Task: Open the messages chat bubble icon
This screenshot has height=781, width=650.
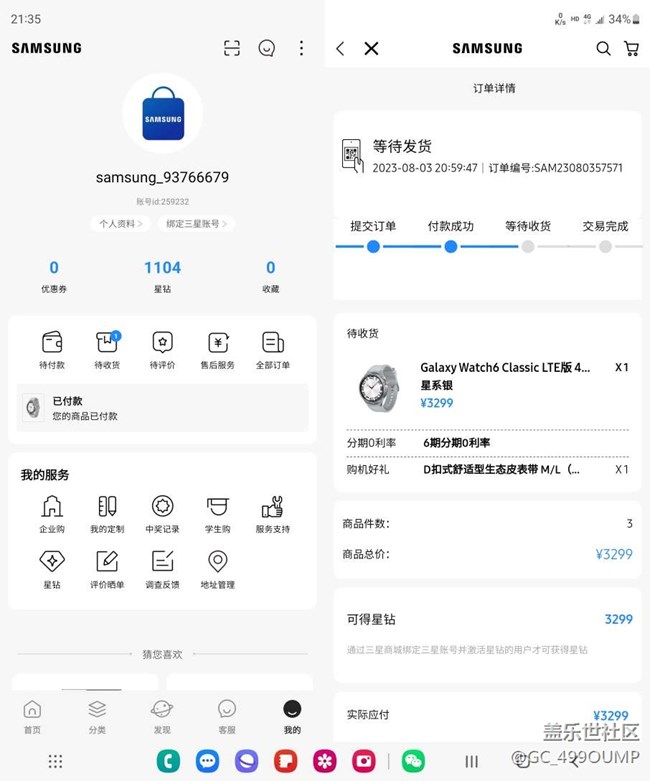Action: pos(267,48)
